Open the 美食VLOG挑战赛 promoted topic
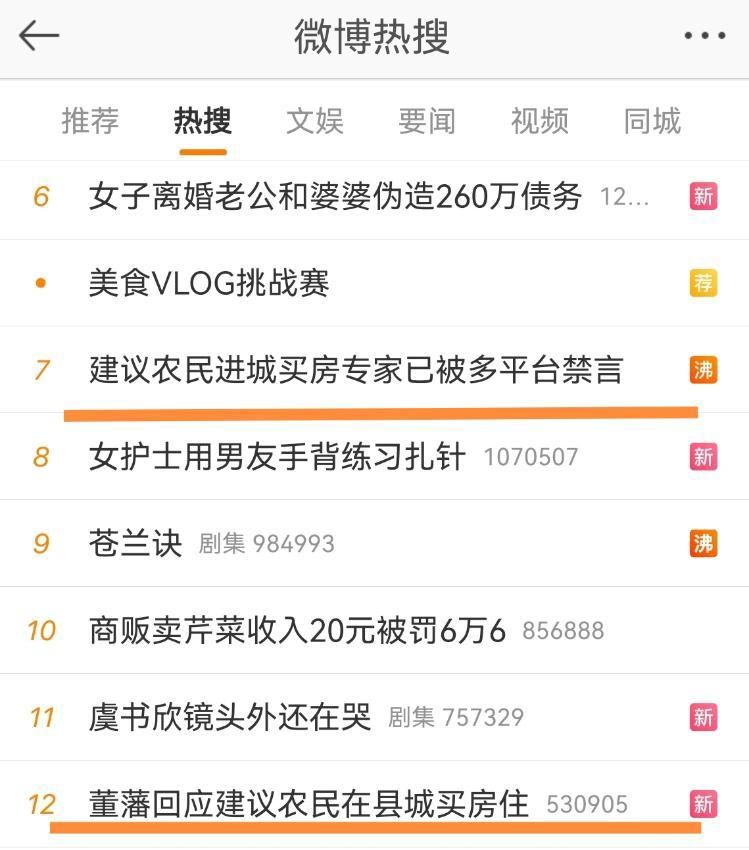The height and width of the screenshot is (850, 749). click(209, 283)
